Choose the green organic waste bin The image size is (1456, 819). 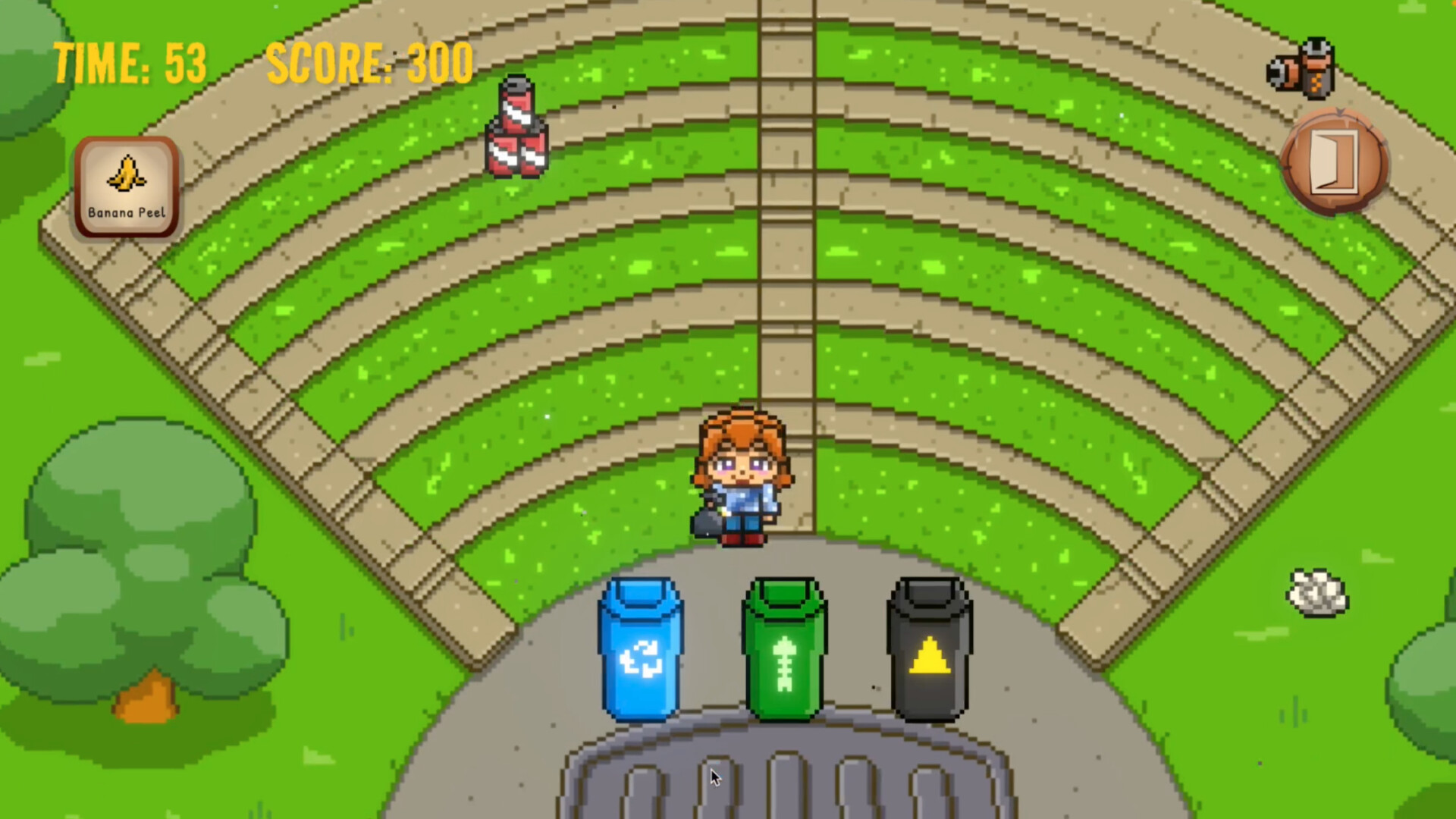coord(785,649)
